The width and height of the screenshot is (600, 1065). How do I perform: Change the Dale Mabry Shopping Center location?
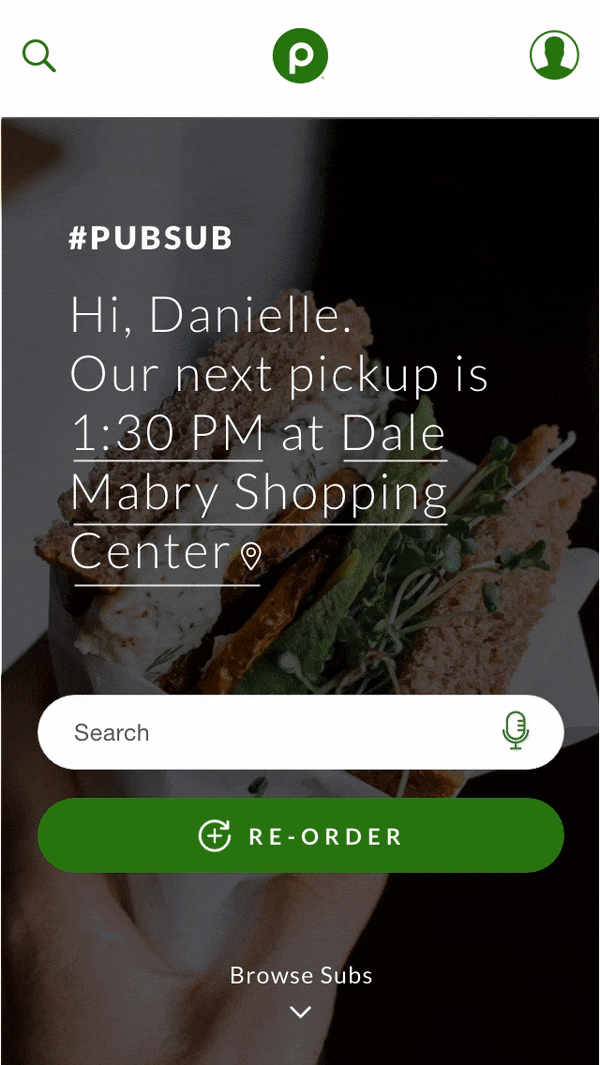[259, 493]
